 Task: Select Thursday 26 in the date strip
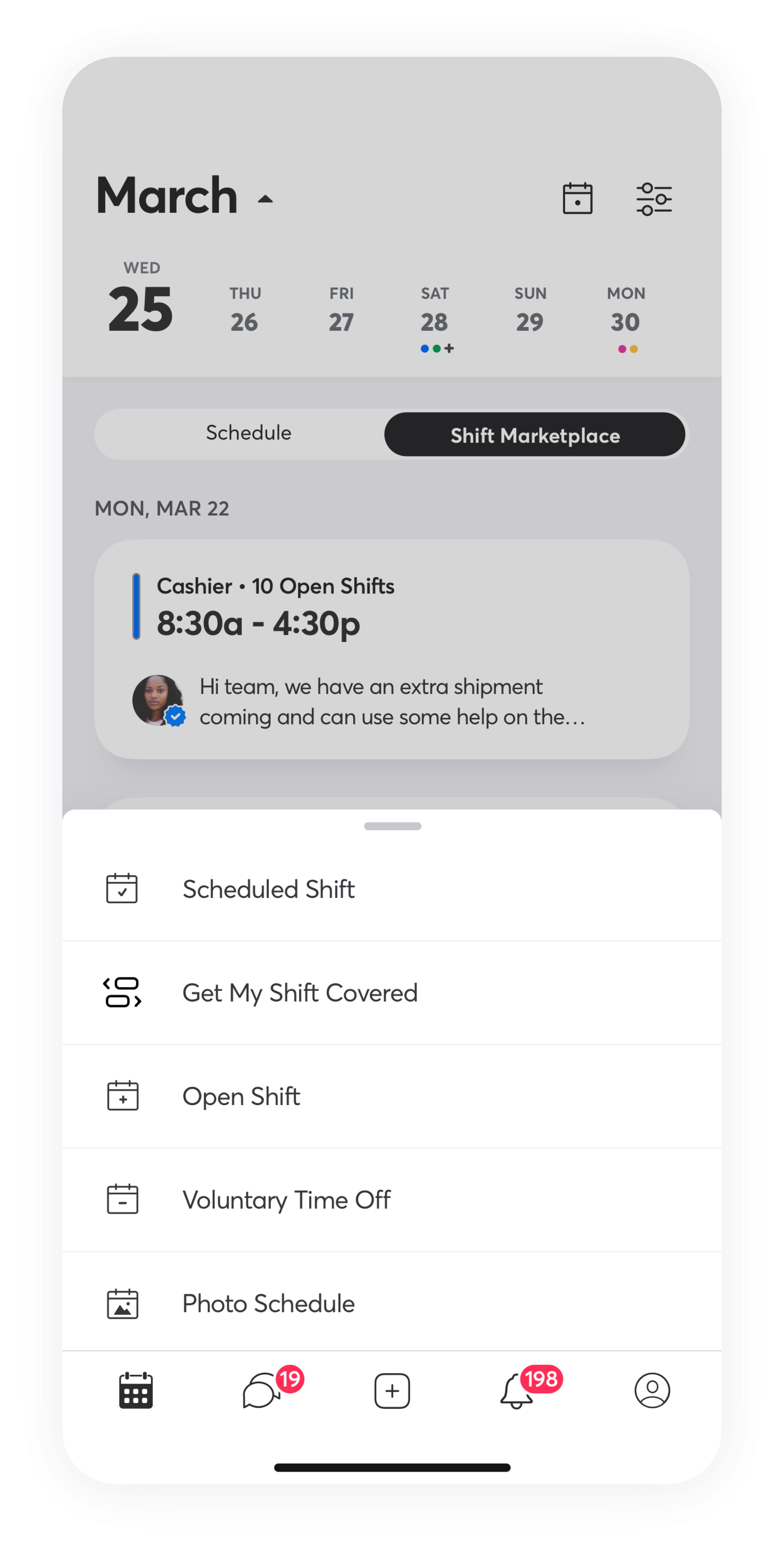[x=244, y=311]
